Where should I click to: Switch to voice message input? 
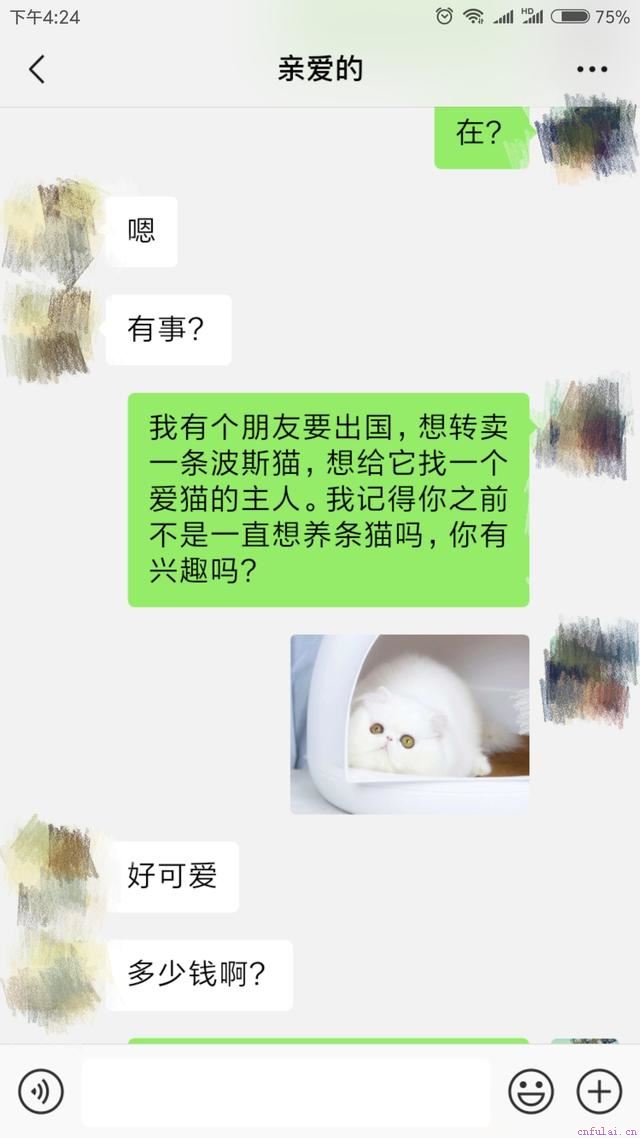(41, 1091)
